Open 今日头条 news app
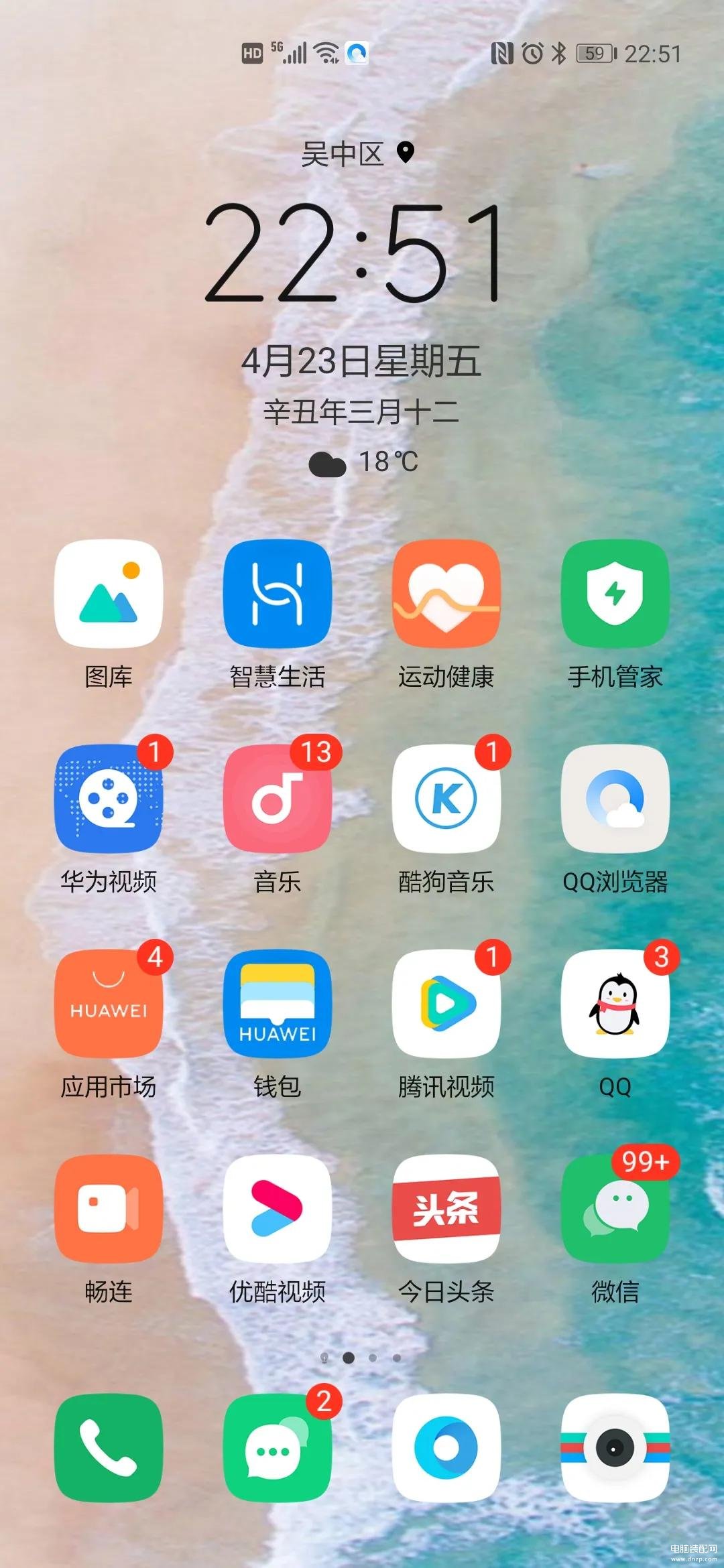Screen dimensions: 724x1568 click(446, 1209)
